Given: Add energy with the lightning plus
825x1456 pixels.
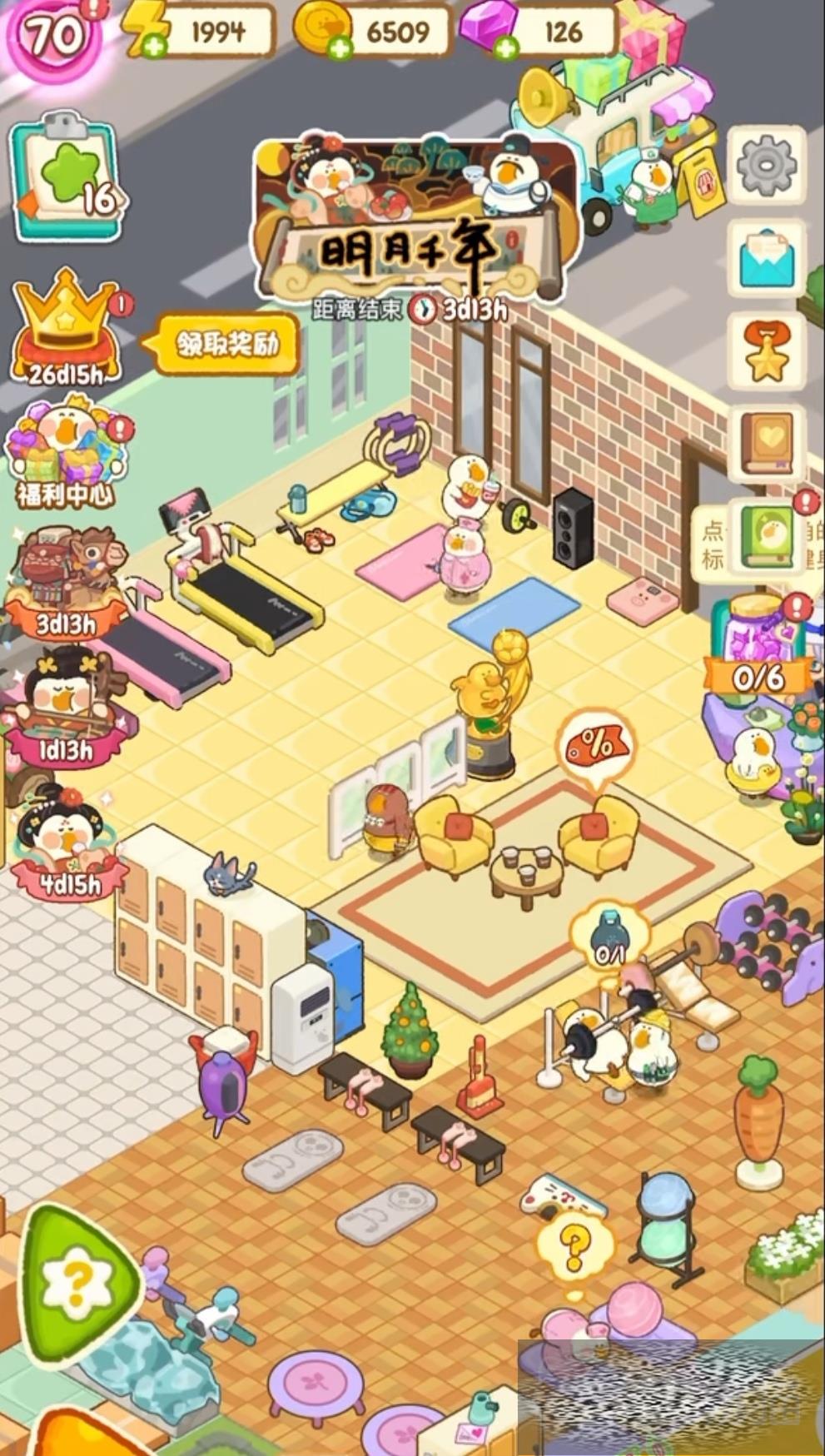Looking at the screenshot, I should 155,47.
